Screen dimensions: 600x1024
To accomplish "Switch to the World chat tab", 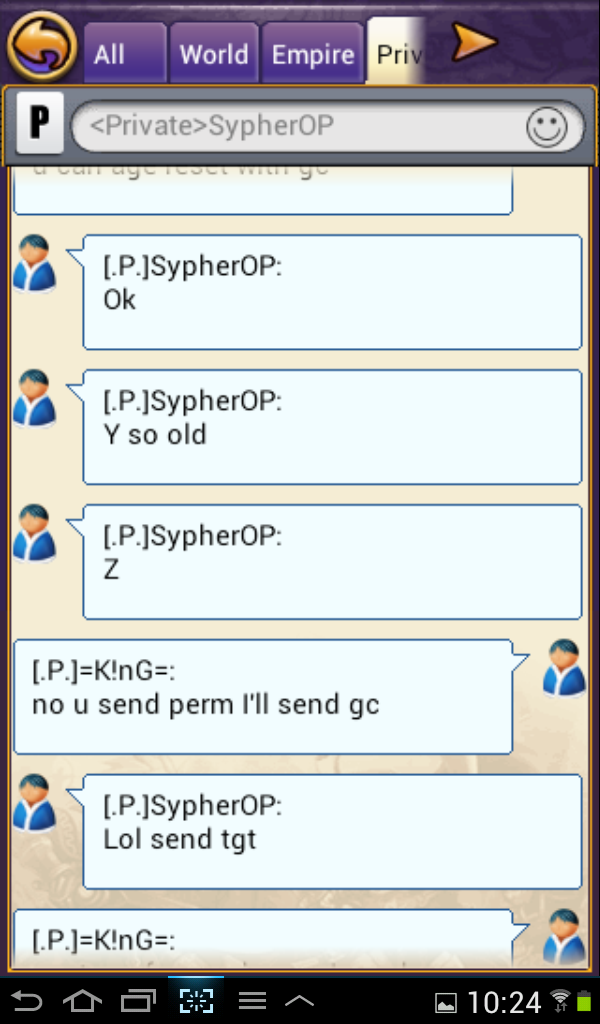I will (213, 54).
